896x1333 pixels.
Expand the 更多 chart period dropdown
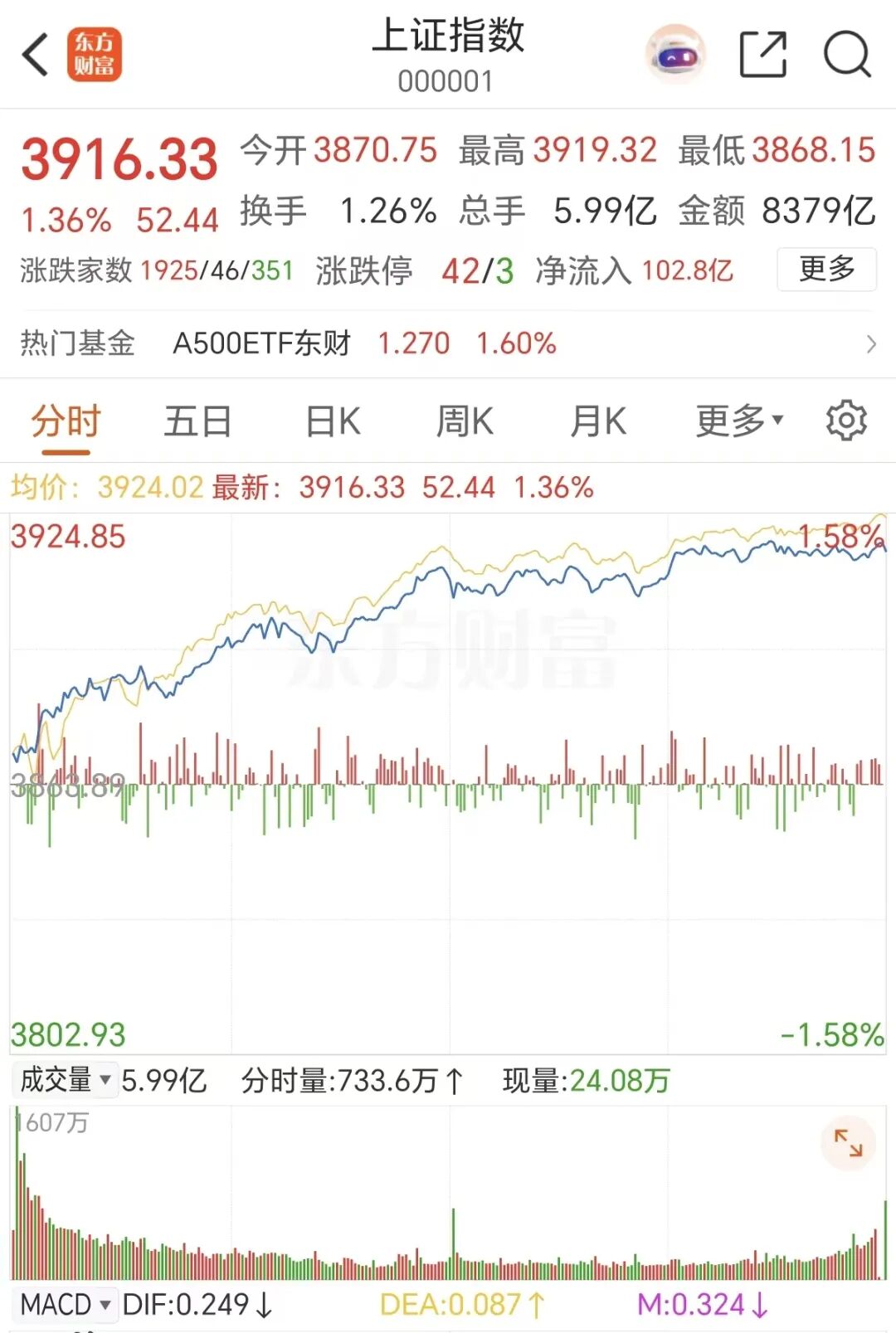[x=739, y=421]
